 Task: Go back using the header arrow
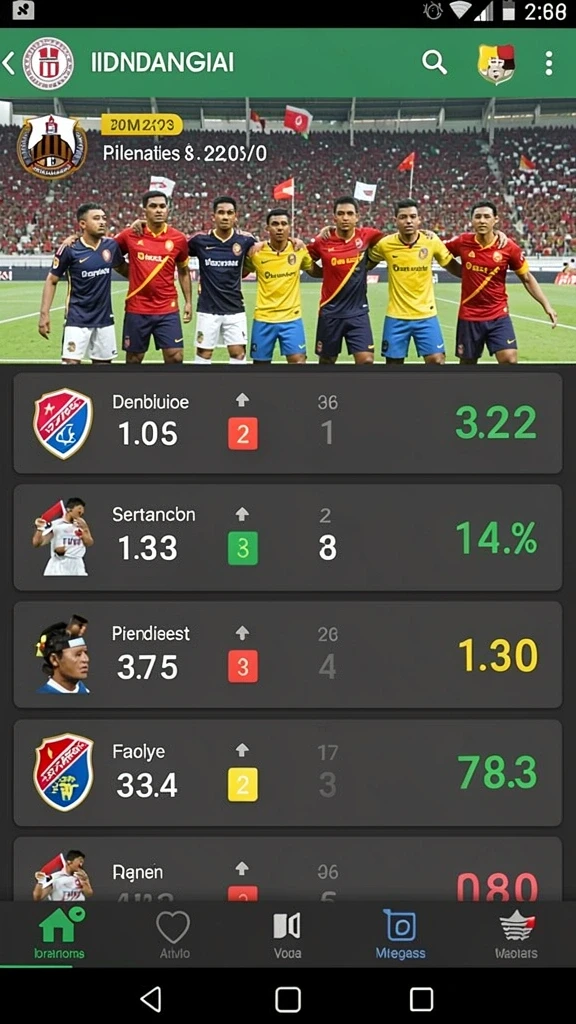[8, 63]
